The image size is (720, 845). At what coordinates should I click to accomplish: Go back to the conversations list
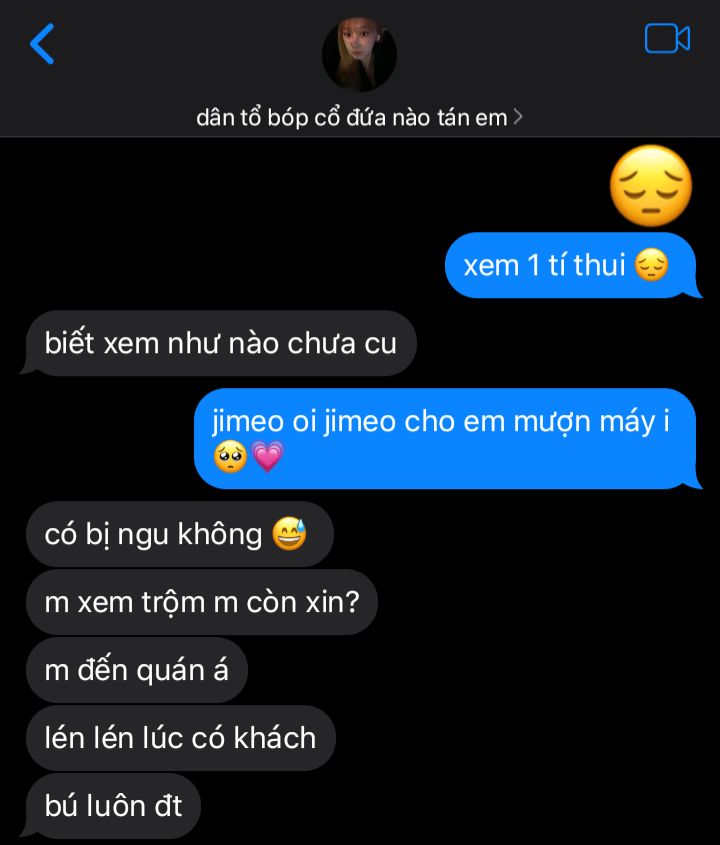point(42,44)
